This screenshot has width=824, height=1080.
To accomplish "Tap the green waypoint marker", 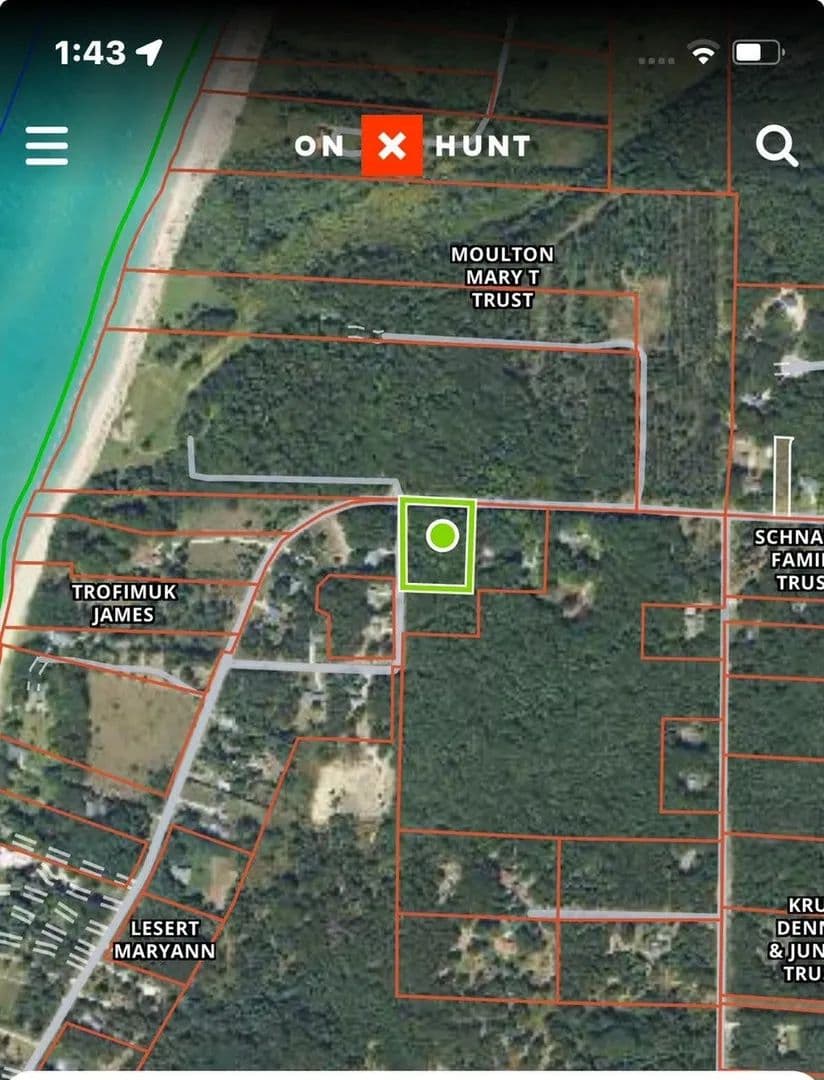I will (x=442, y=537).
